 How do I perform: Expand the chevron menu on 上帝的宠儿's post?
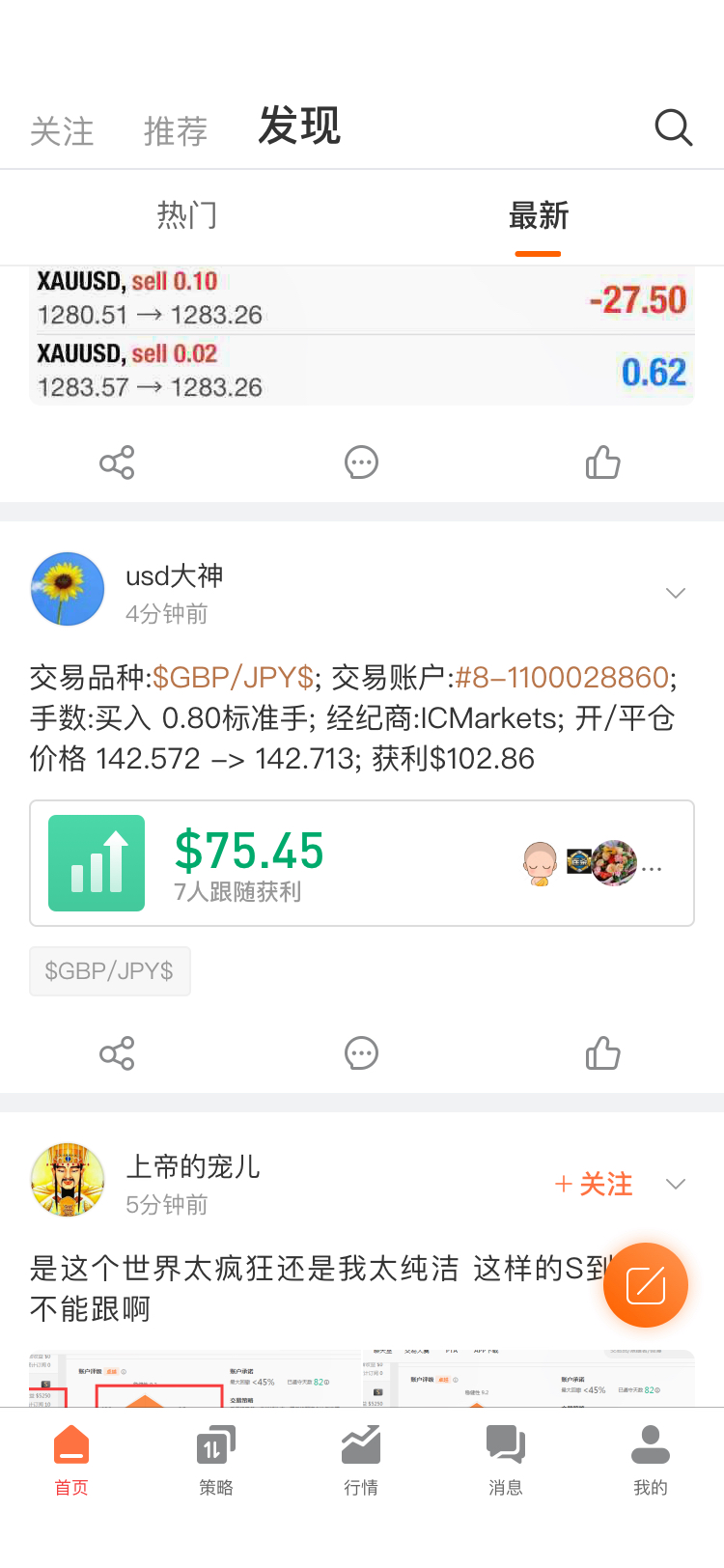676,1184
